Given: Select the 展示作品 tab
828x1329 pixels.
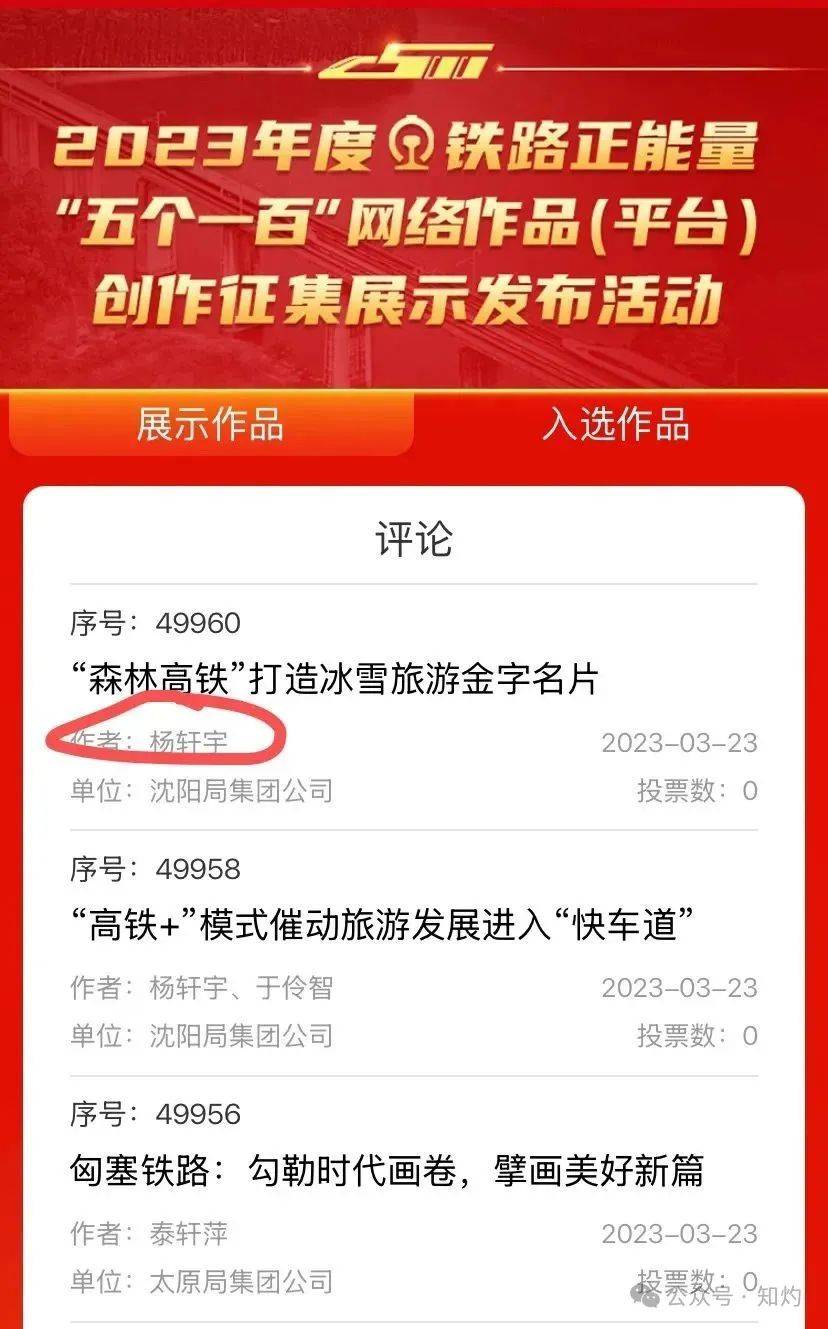Looking at the screenshot, I should coord(207,425).
